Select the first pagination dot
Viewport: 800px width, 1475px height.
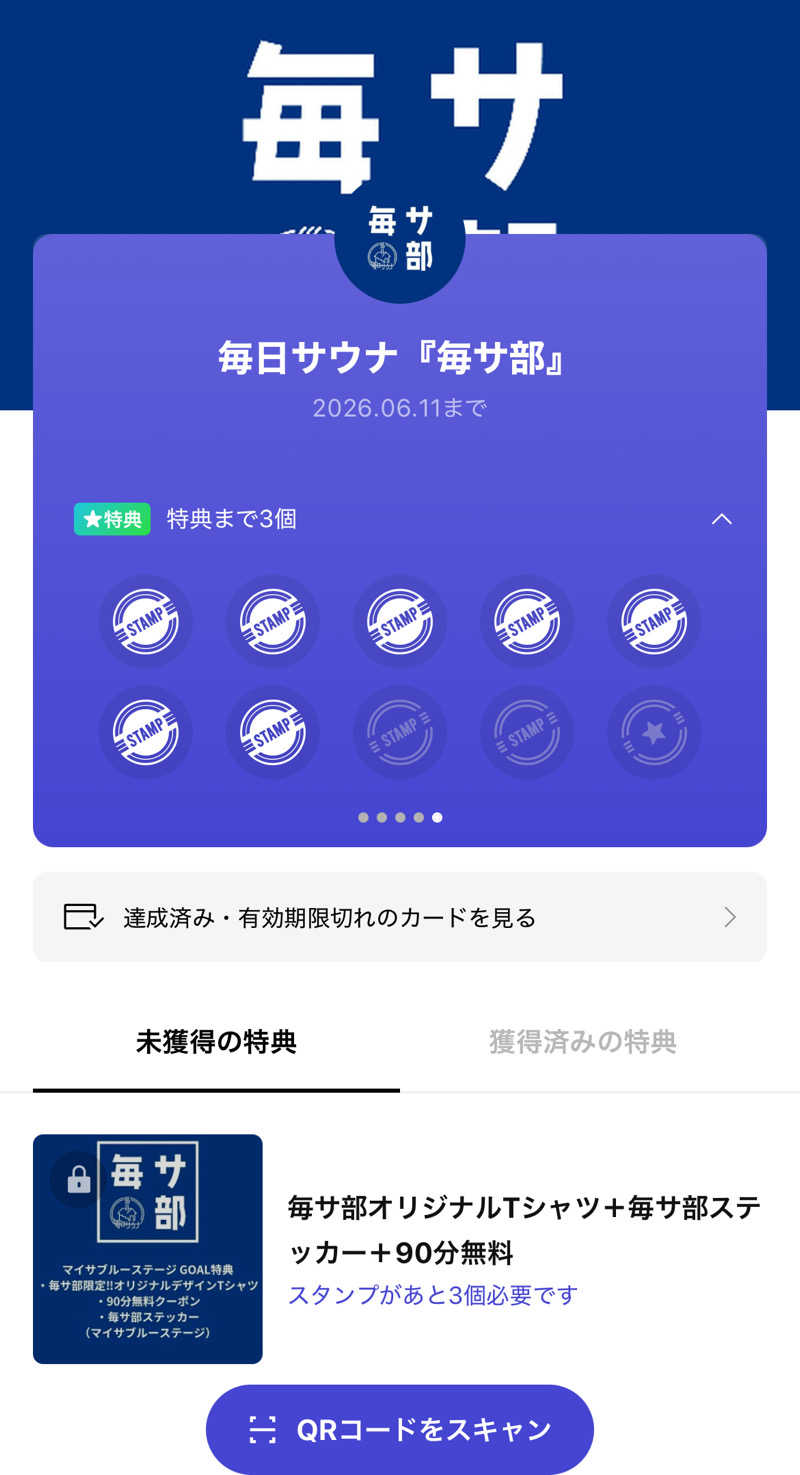tap(363, 817)
